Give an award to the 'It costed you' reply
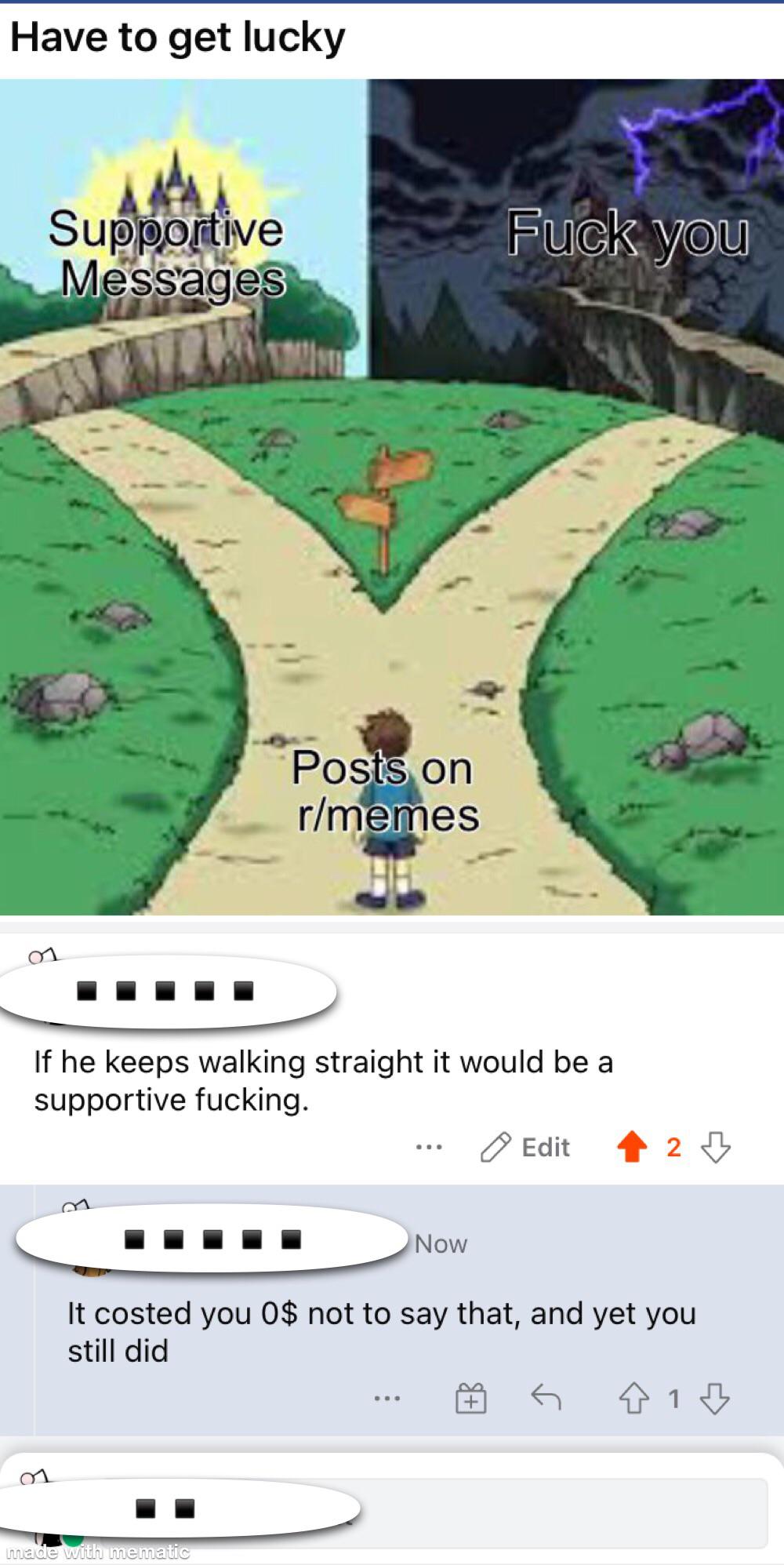The image size is (784, 1565). [471, 1399]
